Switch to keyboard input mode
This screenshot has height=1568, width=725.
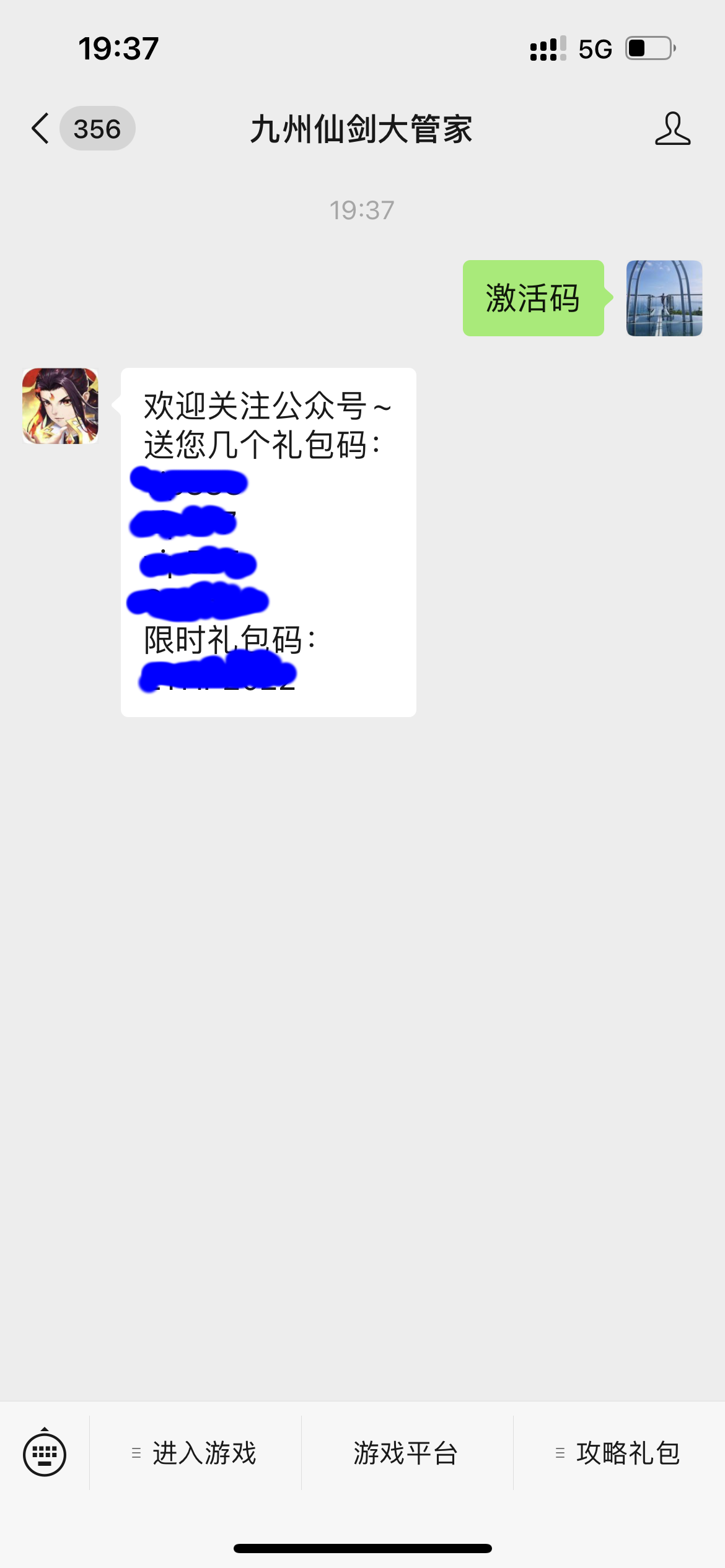pos(45,1453)
